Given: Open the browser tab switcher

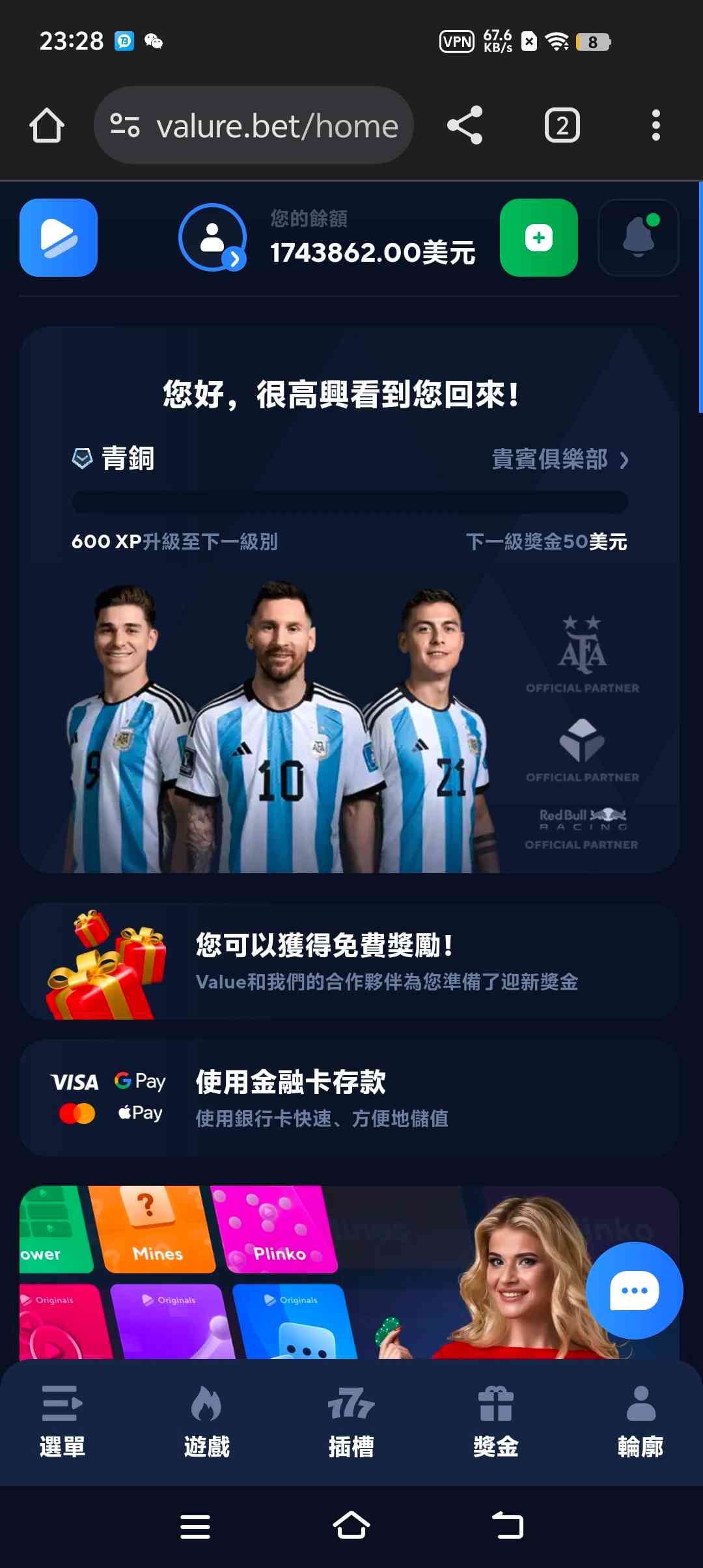Looking at the screenshot, I should [562, 125].
